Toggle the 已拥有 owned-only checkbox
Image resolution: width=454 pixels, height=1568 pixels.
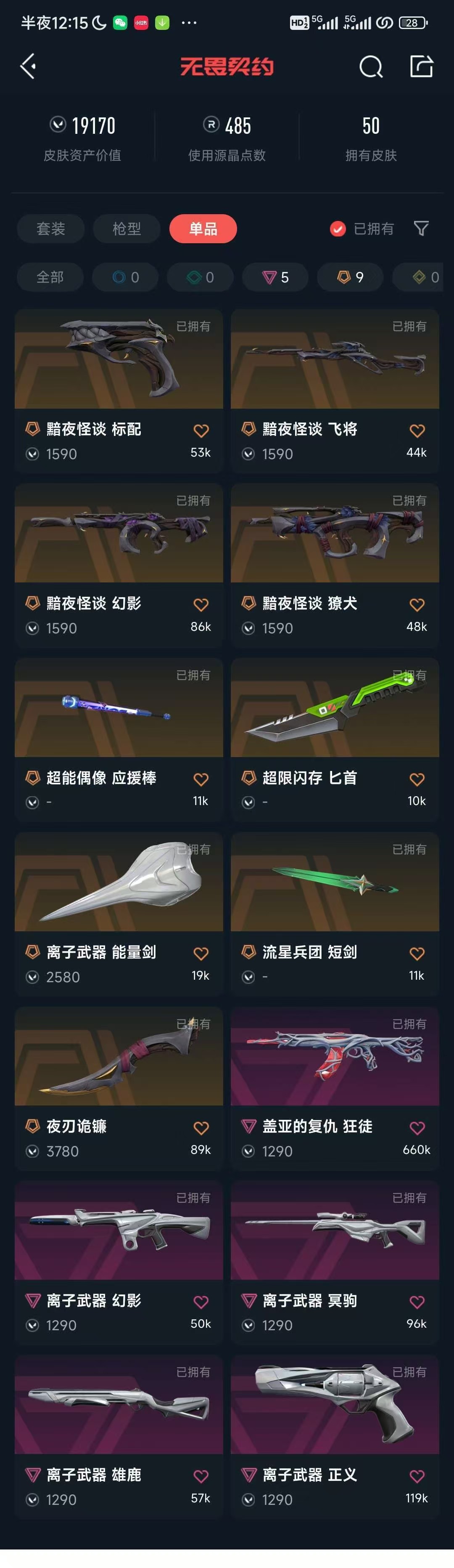[338, 229]
